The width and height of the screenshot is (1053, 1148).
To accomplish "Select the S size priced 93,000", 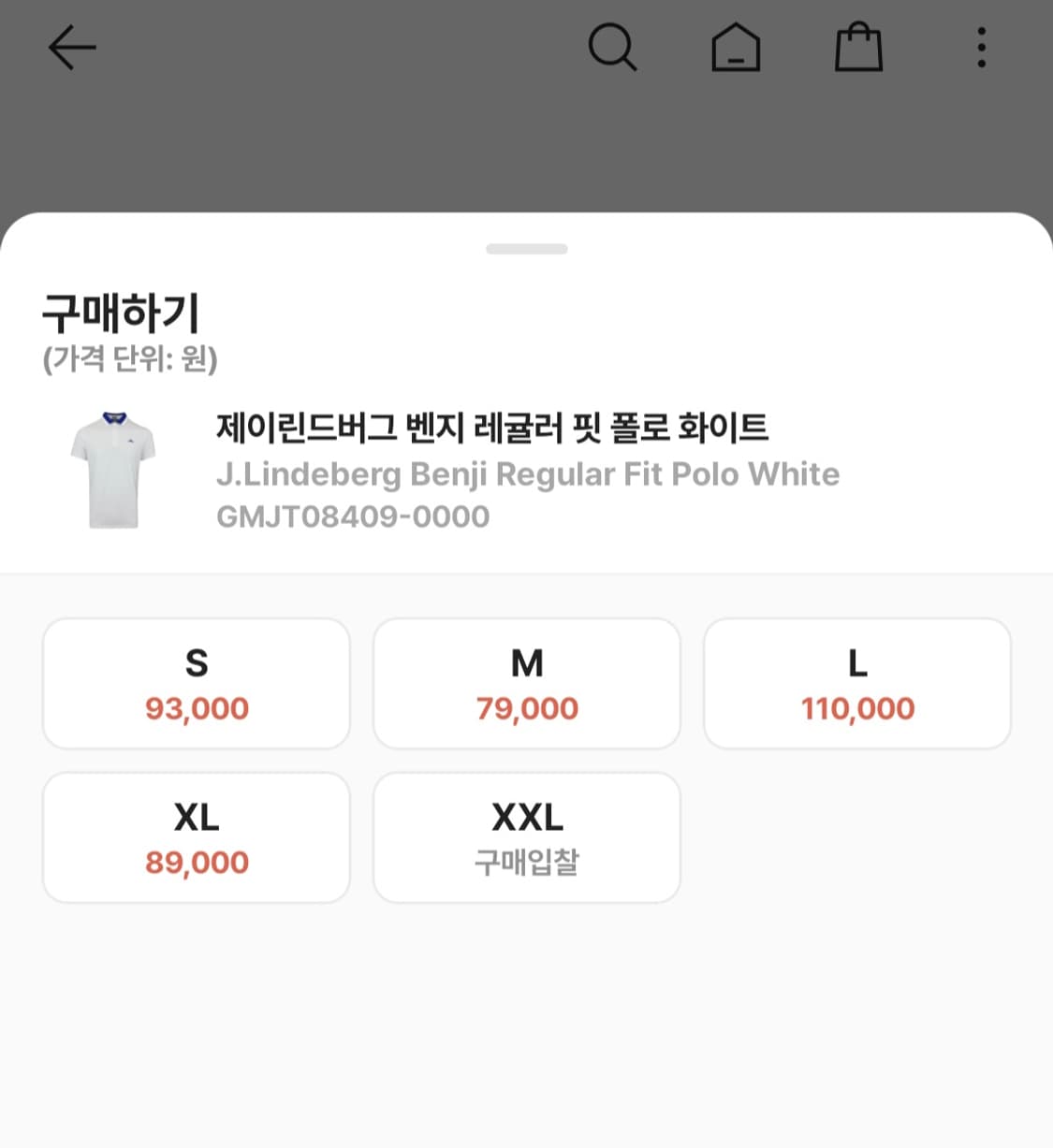I will point(196,683).
